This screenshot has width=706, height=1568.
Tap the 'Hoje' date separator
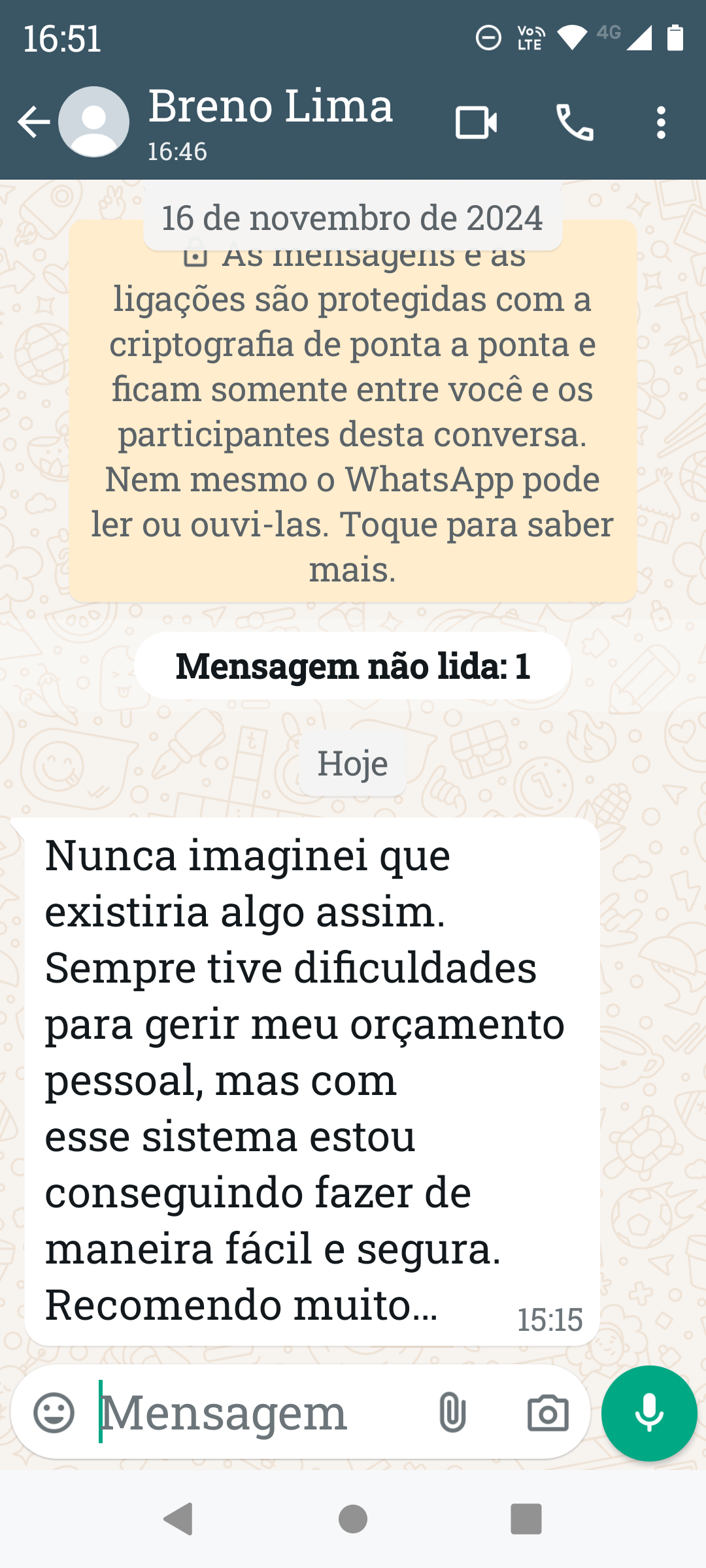tap(353, 763)
